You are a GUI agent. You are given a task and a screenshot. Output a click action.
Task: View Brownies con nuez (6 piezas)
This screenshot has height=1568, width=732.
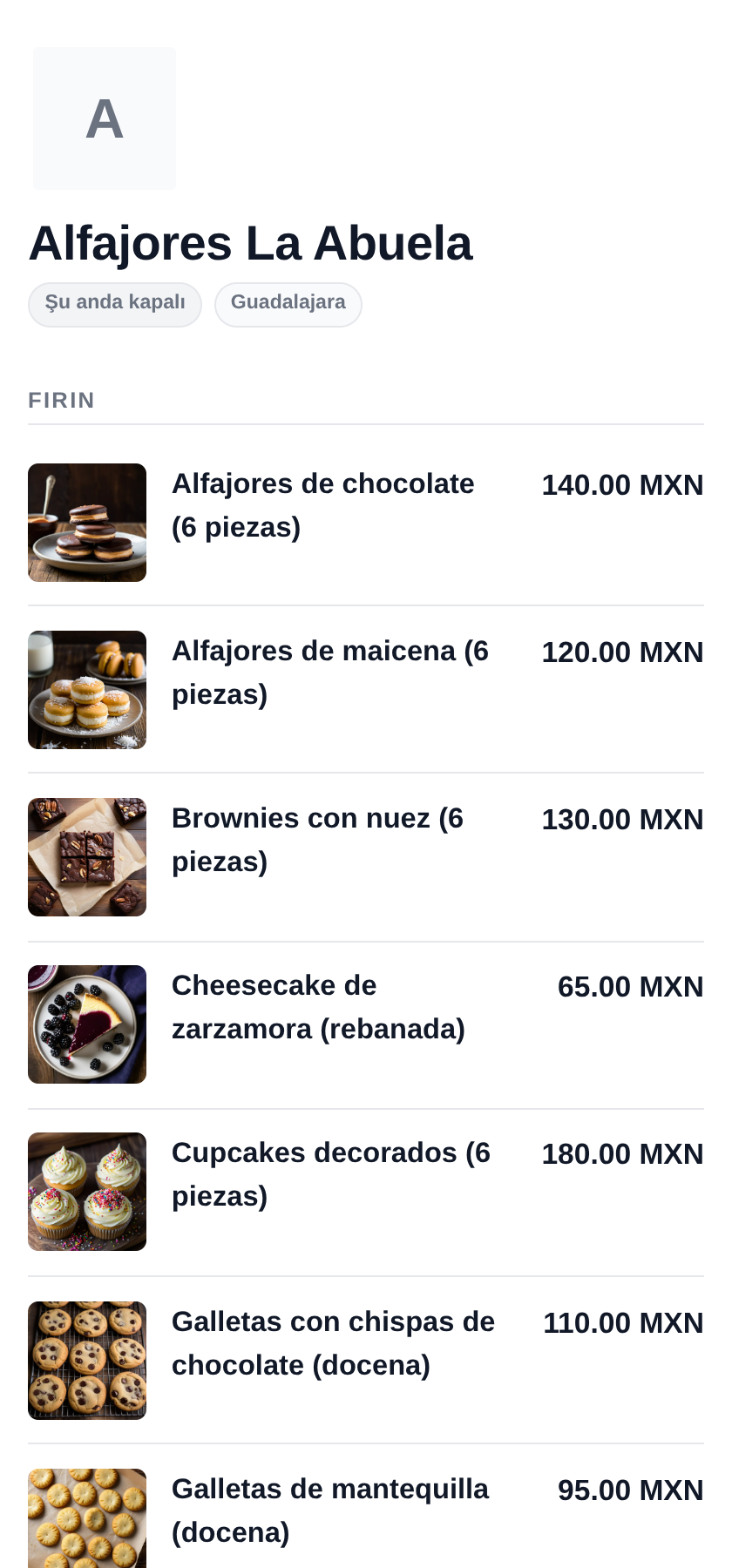(366, 857)
